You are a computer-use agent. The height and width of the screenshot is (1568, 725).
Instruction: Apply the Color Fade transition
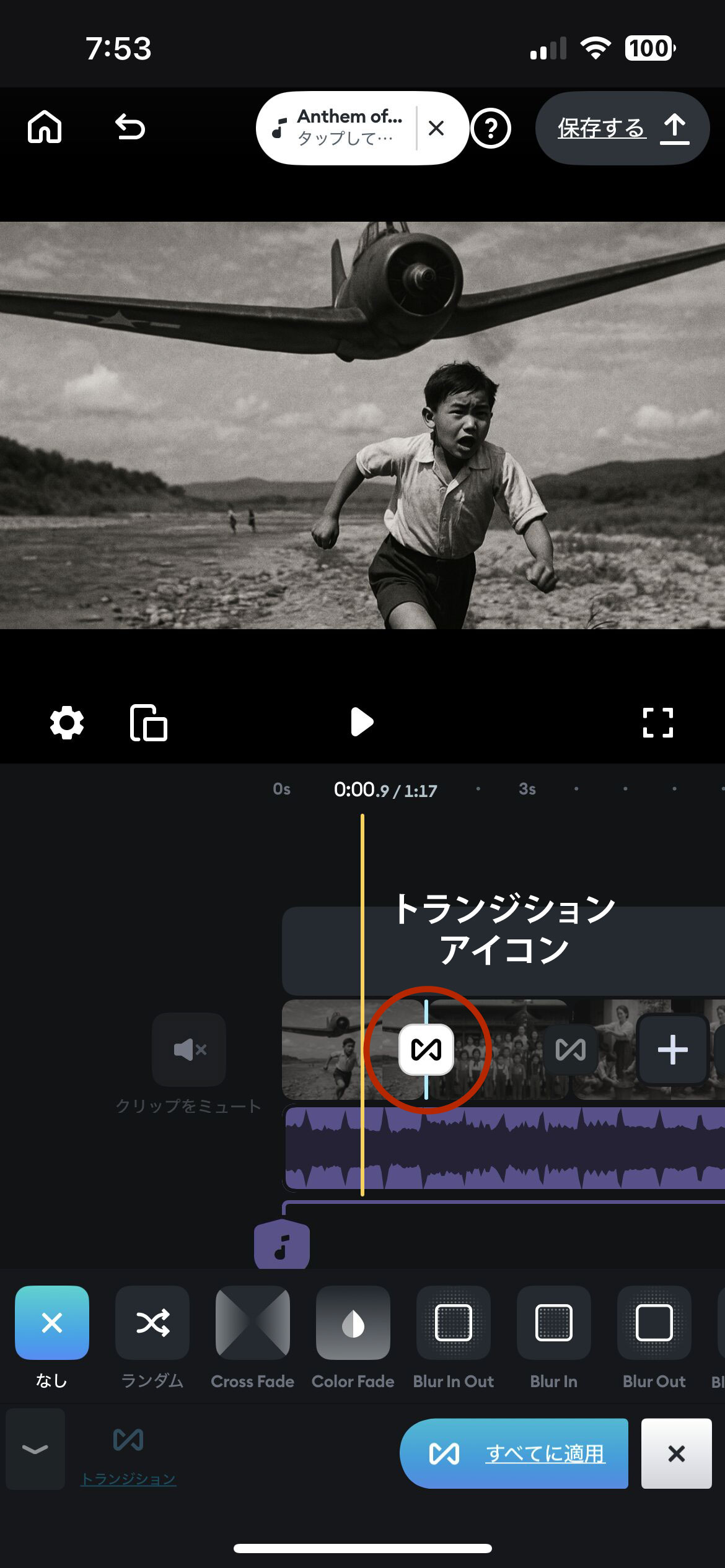(353, 1323)
